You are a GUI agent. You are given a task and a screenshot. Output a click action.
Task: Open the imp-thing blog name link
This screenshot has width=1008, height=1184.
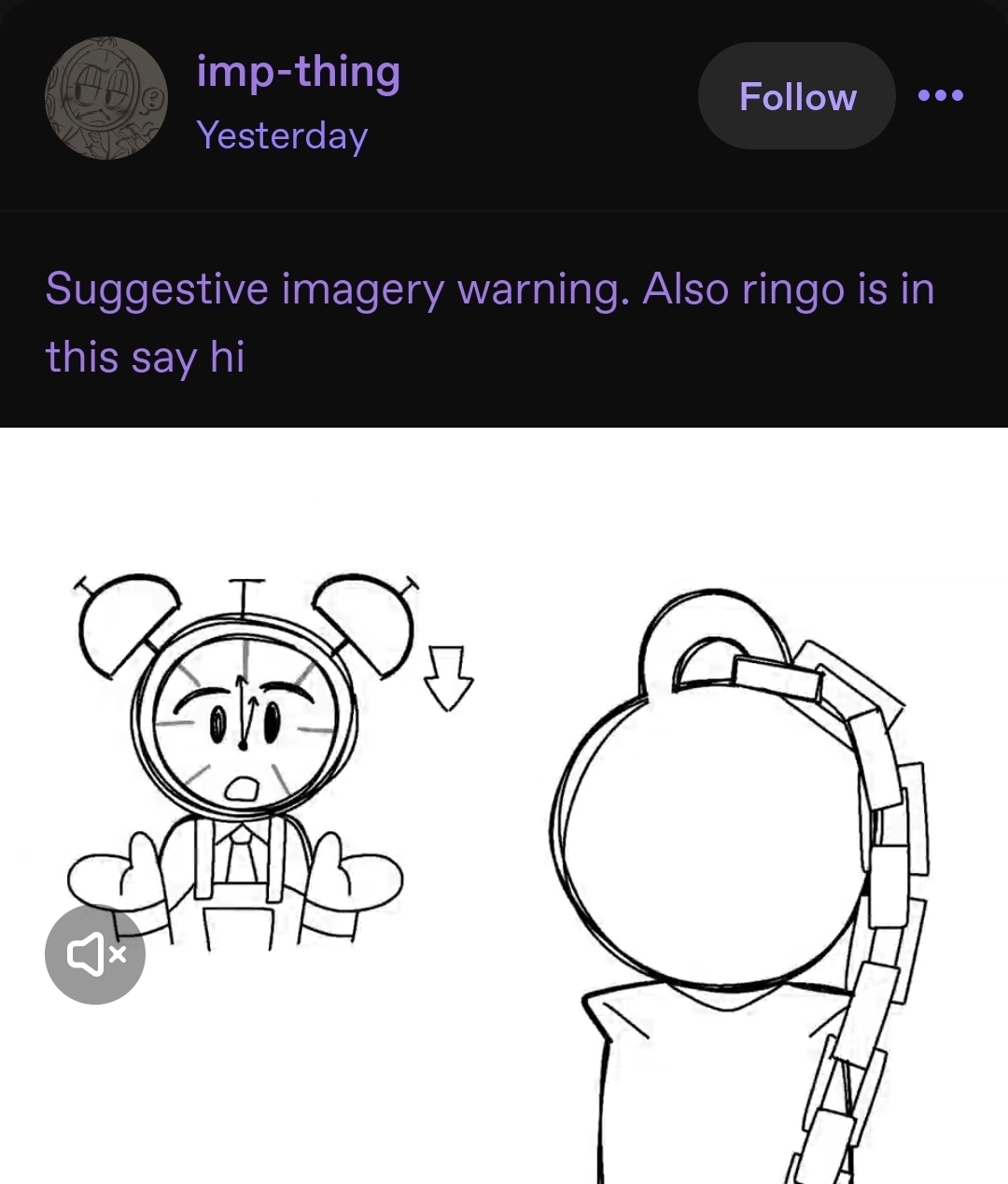[298, 72]
